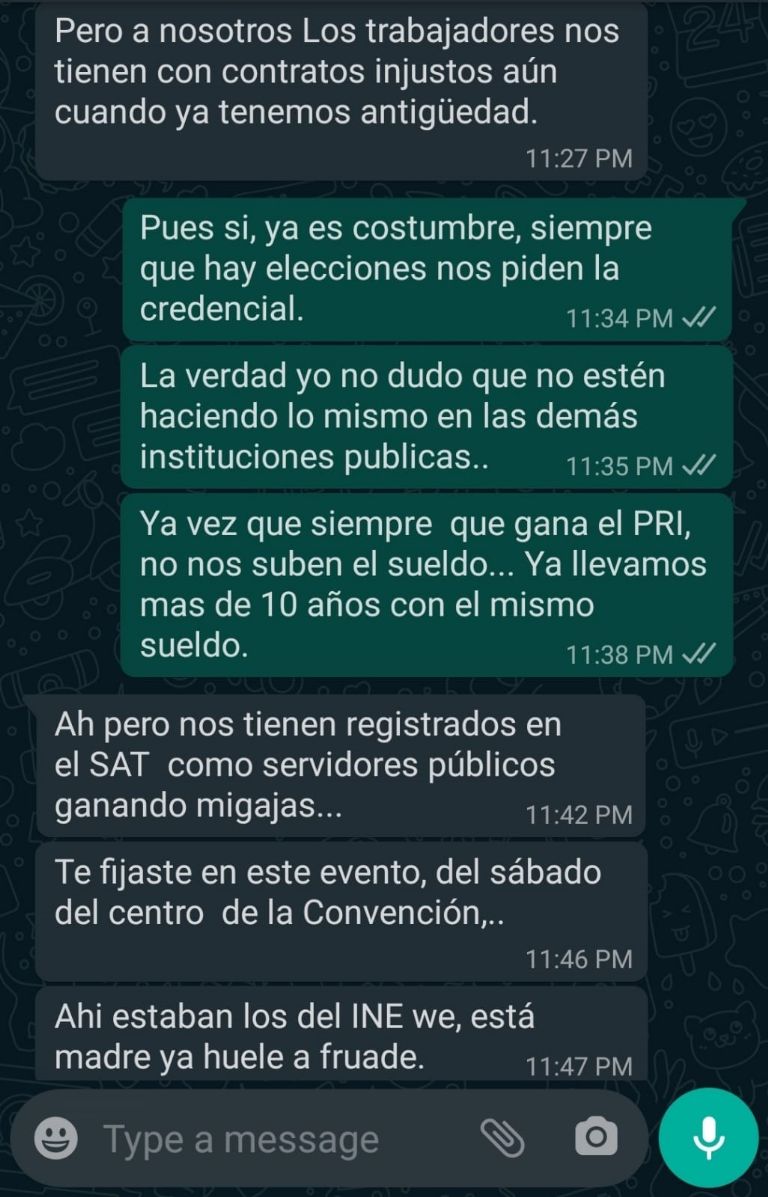768x1197 pixels.
Task: Open the camera to send a photo
Action: [596, 1137]
